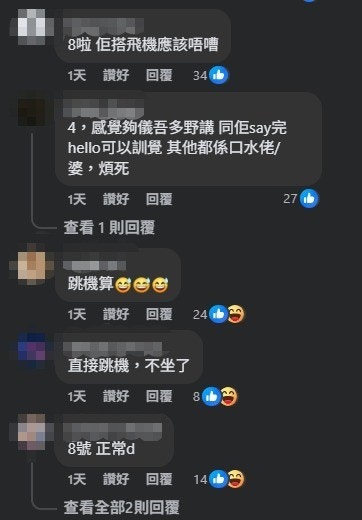Expand "查看全部2則回覆" replies
Viewport: 362px width, 520px height.
(121, 508)
